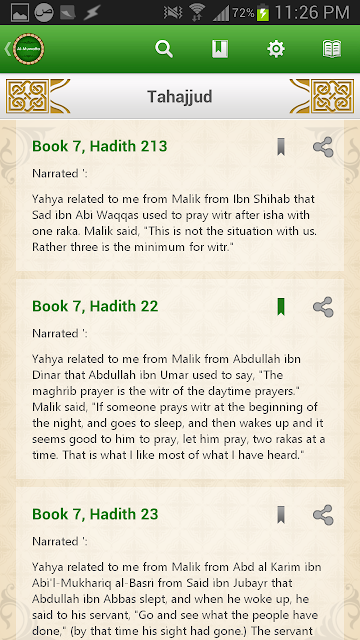Remove bookmark from Book 7, Hadith 22

pos(281,307)
